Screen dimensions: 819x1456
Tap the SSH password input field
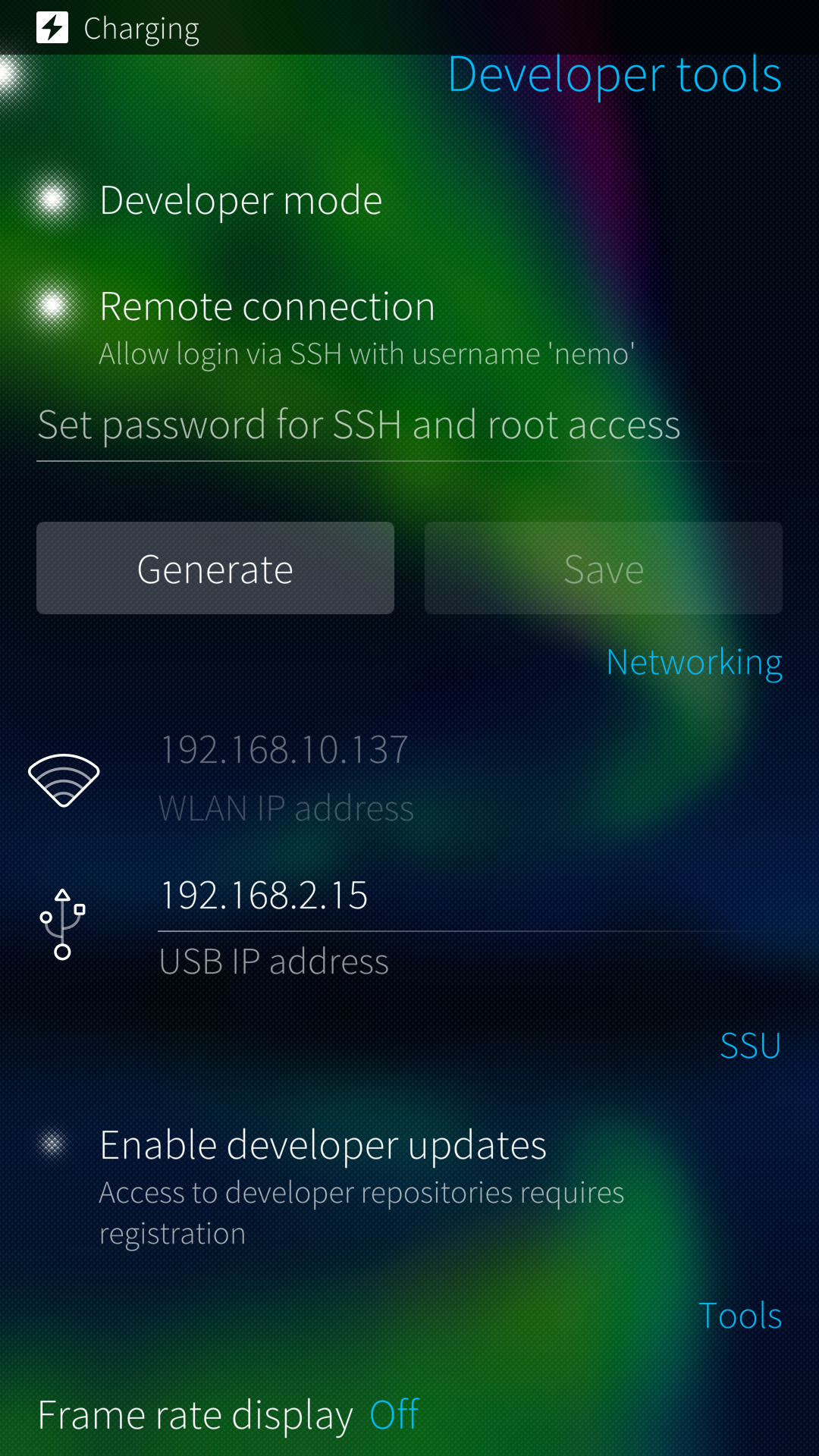coord(409,426)
